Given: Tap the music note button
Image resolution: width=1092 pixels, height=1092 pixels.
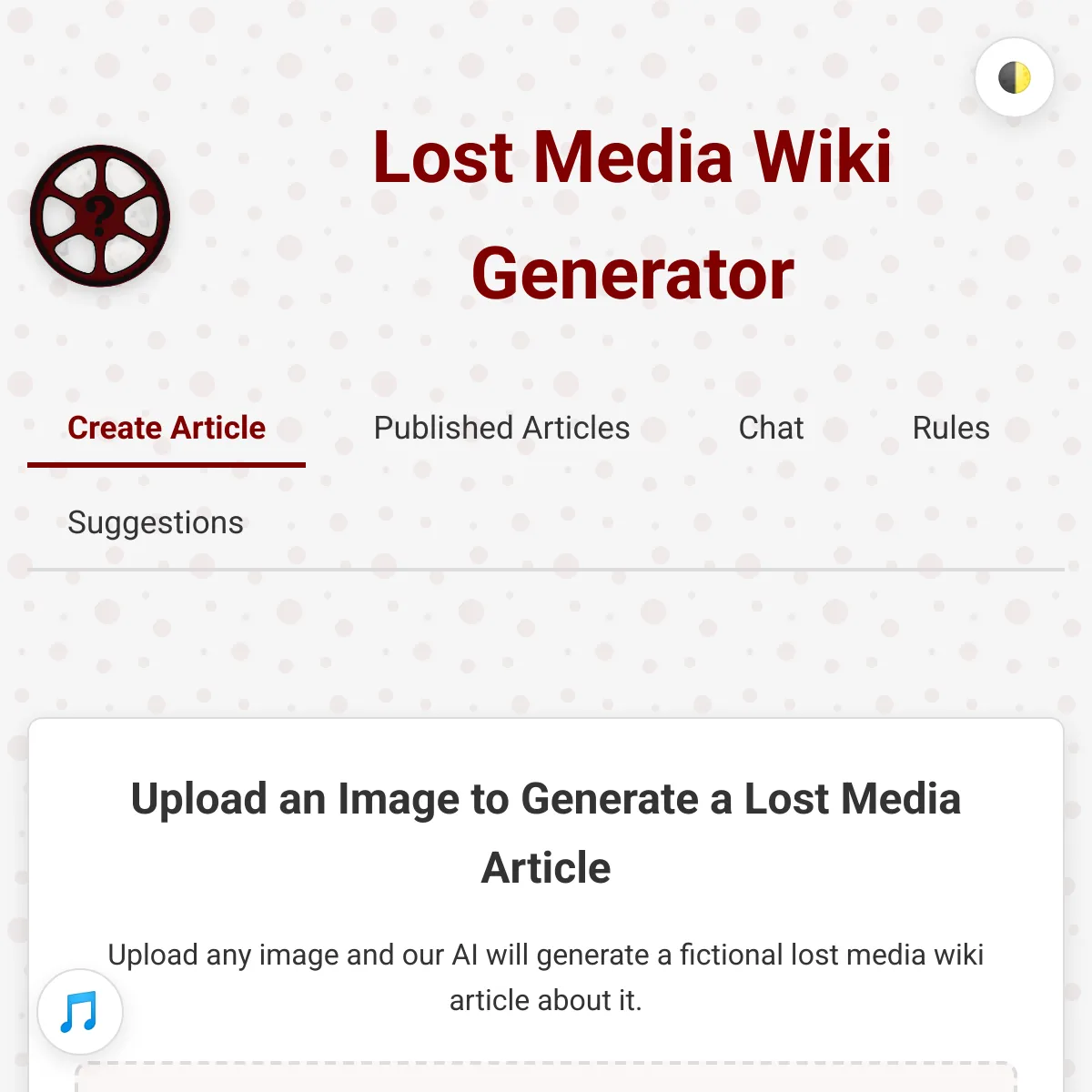Looking at the screenshot, I should point(80,1012).
